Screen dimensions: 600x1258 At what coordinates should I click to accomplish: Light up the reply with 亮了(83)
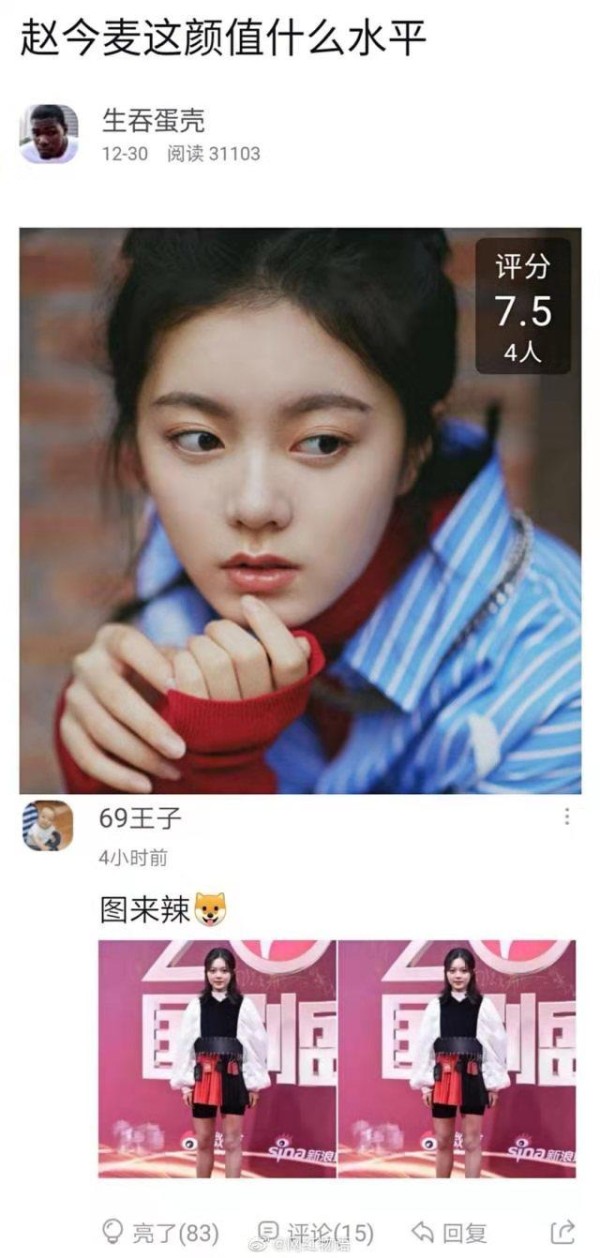(161, 1232)
